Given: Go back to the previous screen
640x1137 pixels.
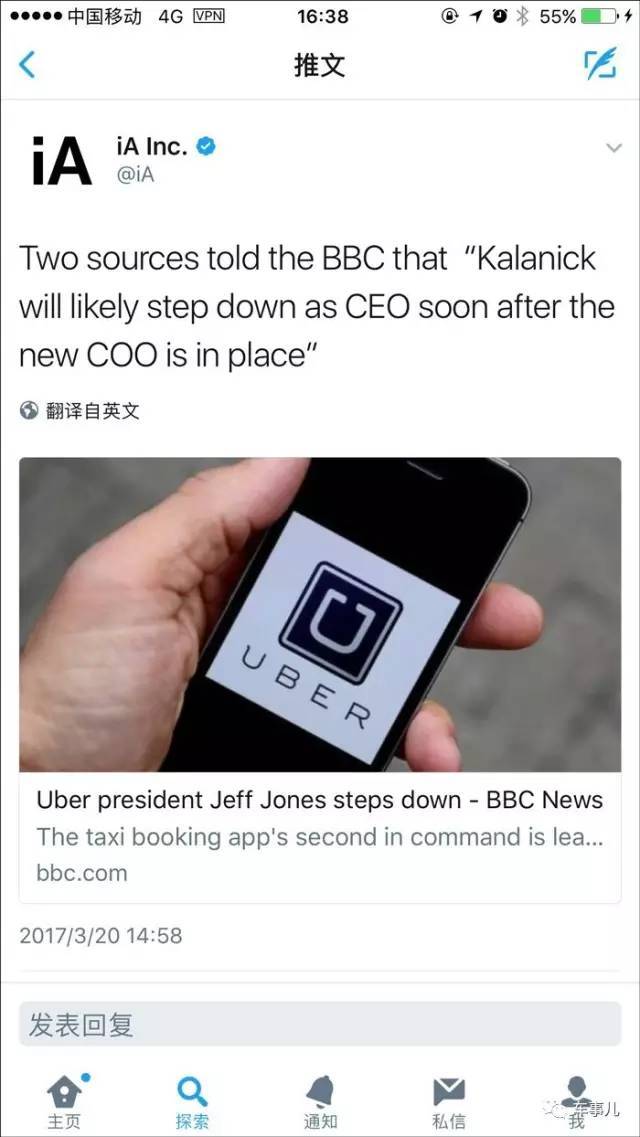Looking at the screenshot, I should pyautogui.click(x=28, y=65).
